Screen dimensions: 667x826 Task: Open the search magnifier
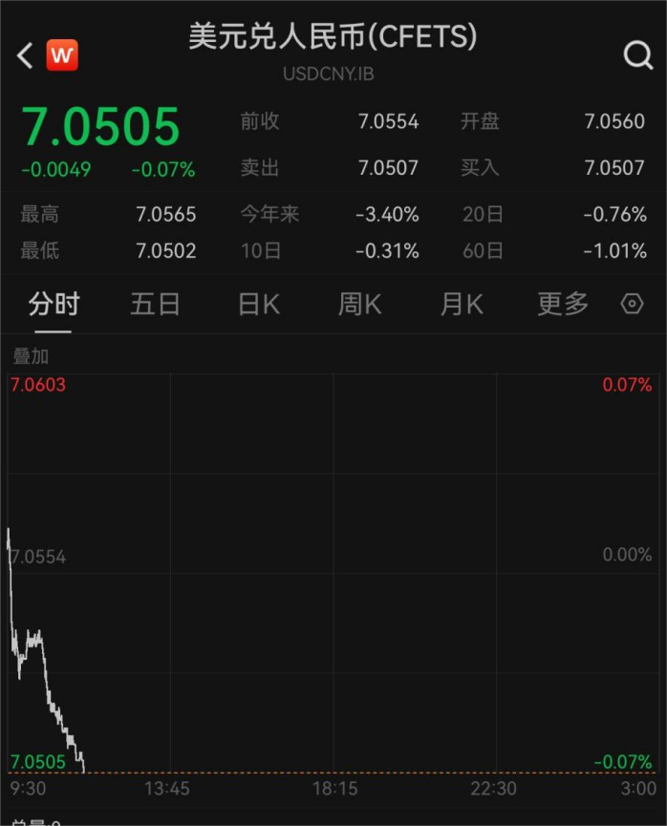(637, 55)
